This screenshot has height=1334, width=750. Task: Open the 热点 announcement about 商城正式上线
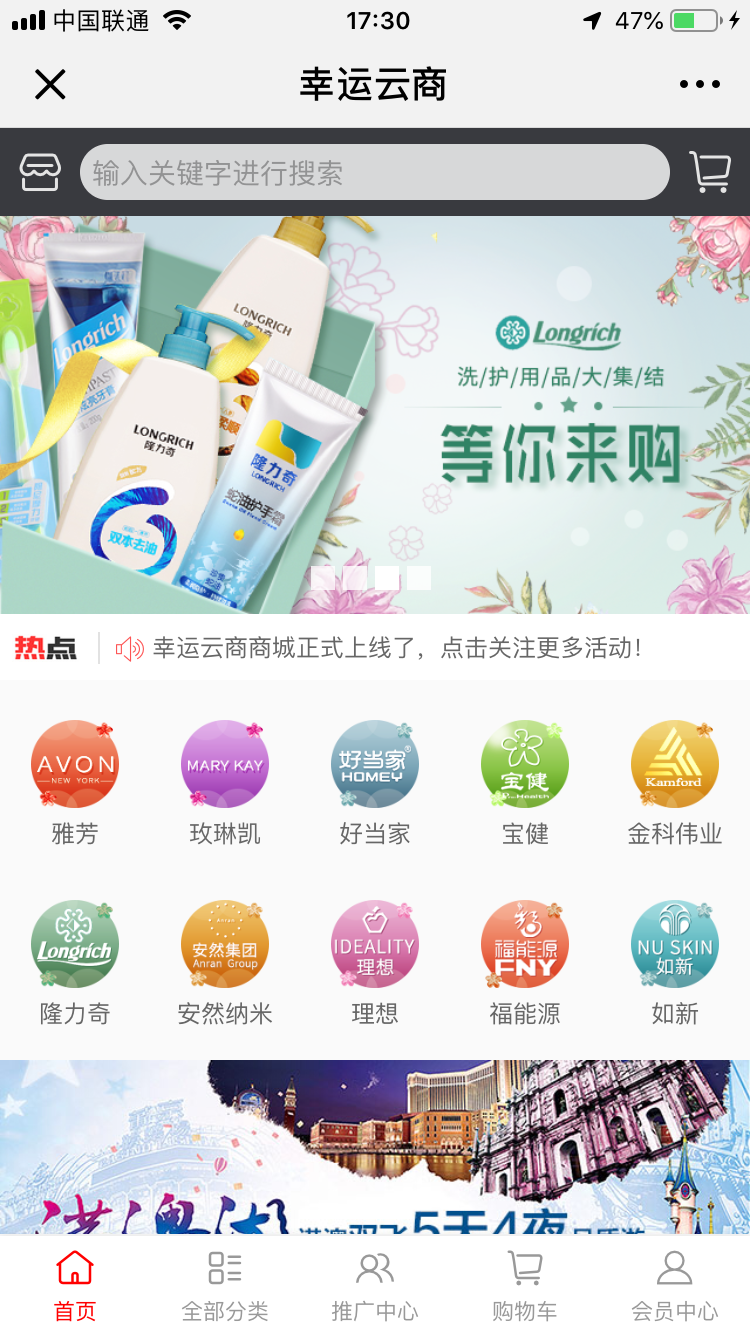coord(396,648)
